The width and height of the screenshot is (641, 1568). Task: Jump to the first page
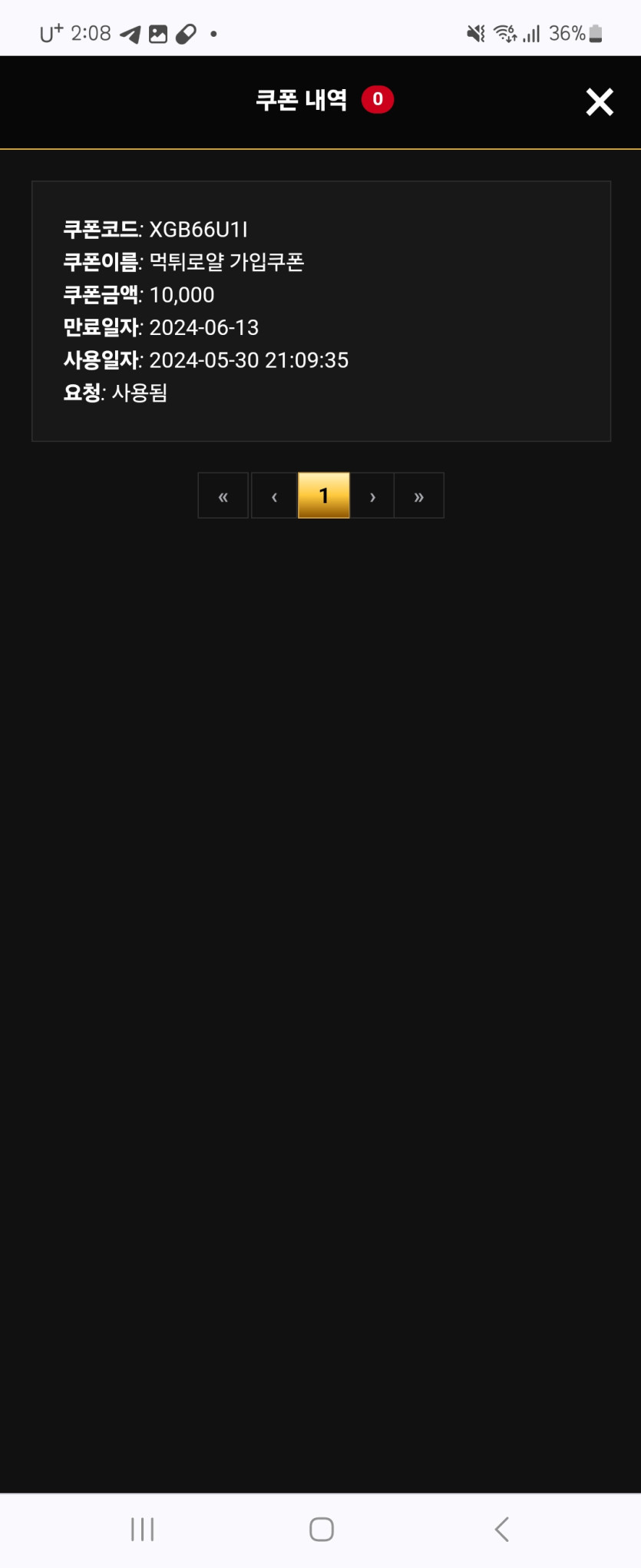pos(223,496)
